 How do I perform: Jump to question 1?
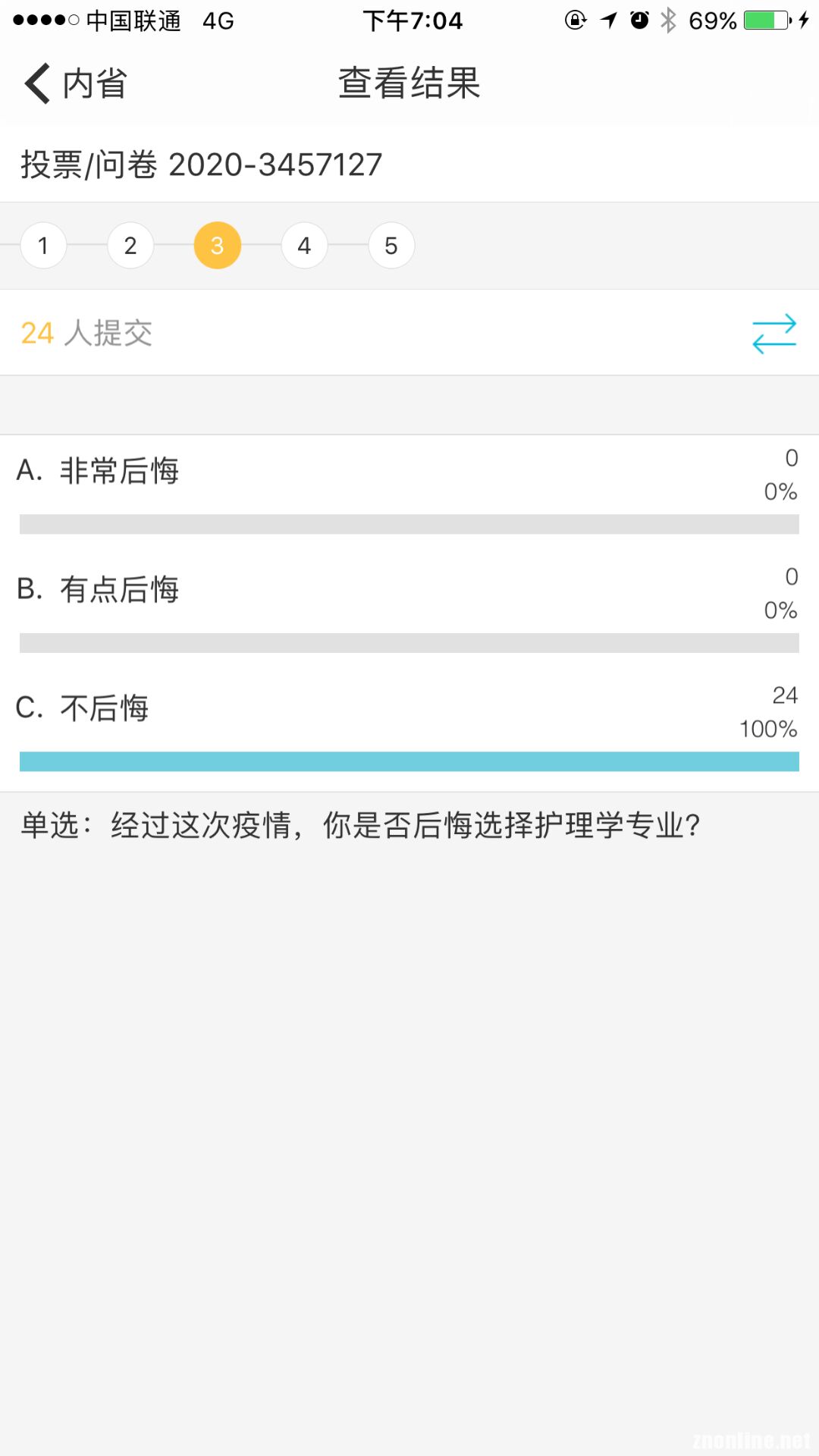click(x=44, y=246)
